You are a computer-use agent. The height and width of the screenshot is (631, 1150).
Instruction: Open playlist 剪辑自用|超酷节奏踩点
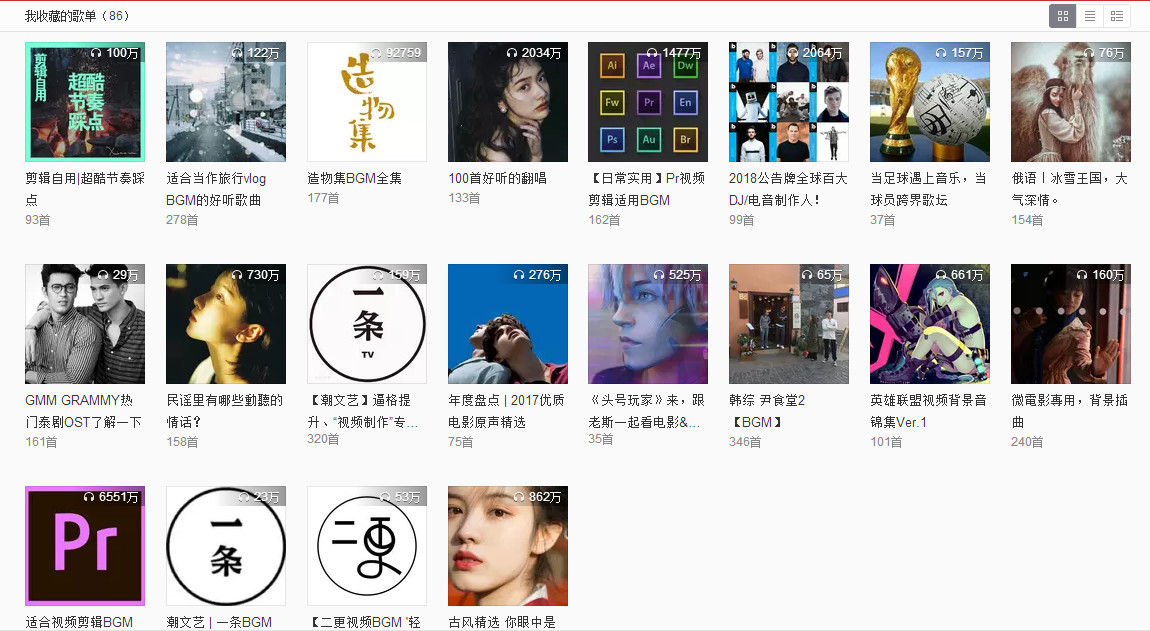pyautogui.click(x=85, y=102)
